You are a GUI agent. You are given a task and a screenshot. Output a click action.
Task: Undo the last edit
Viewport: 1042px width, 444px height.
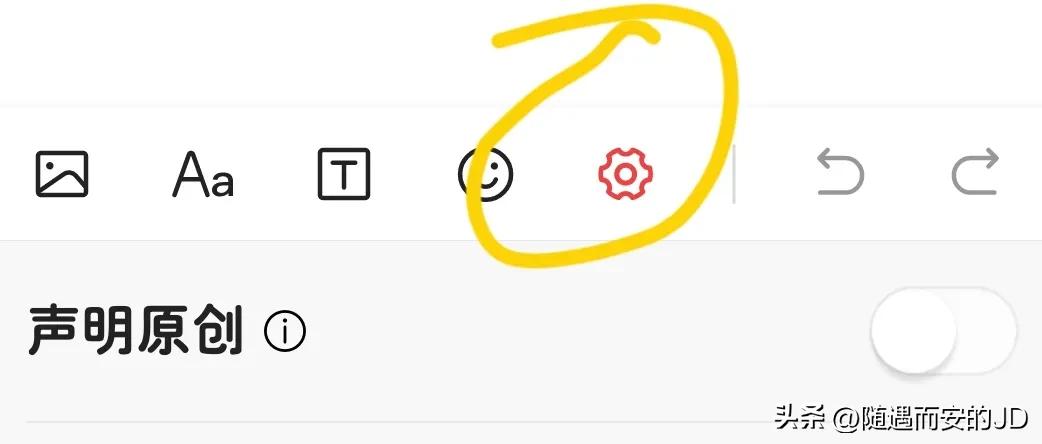tap(840, 172)
